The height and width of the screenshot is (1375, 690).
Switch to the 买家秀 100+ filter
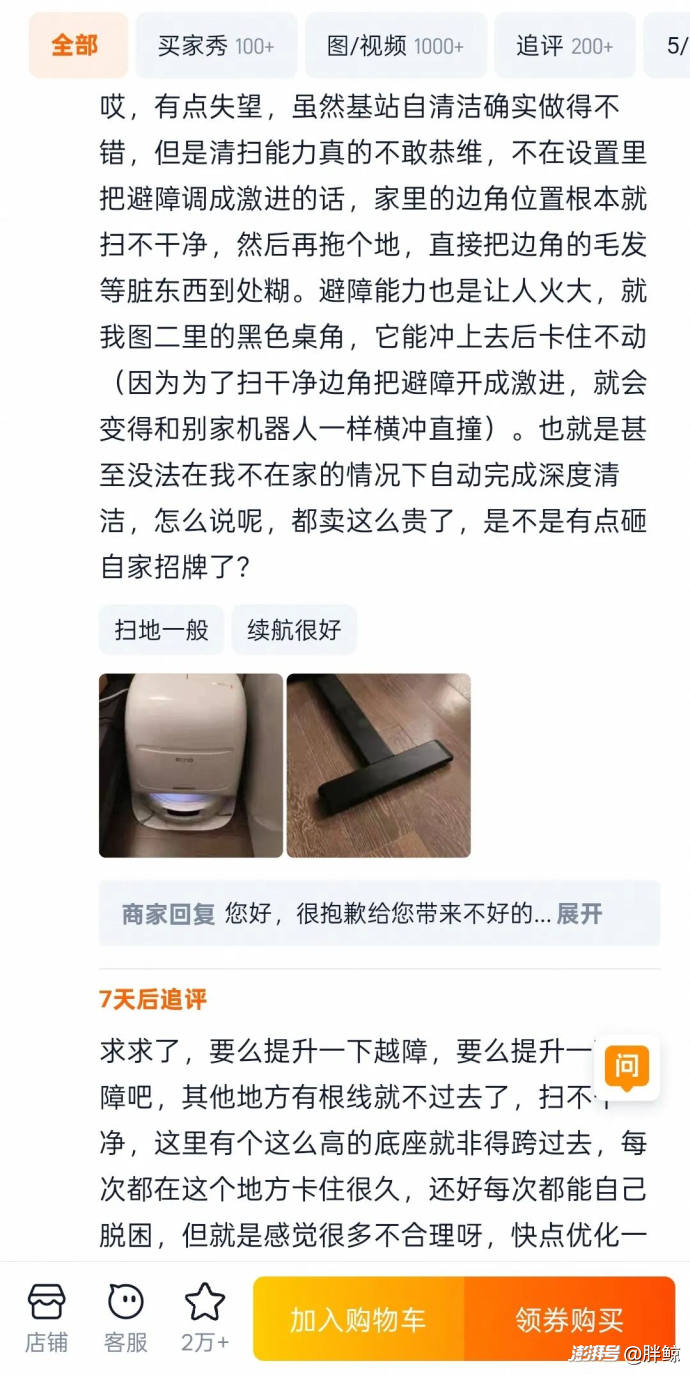click(x=215, y=46)
